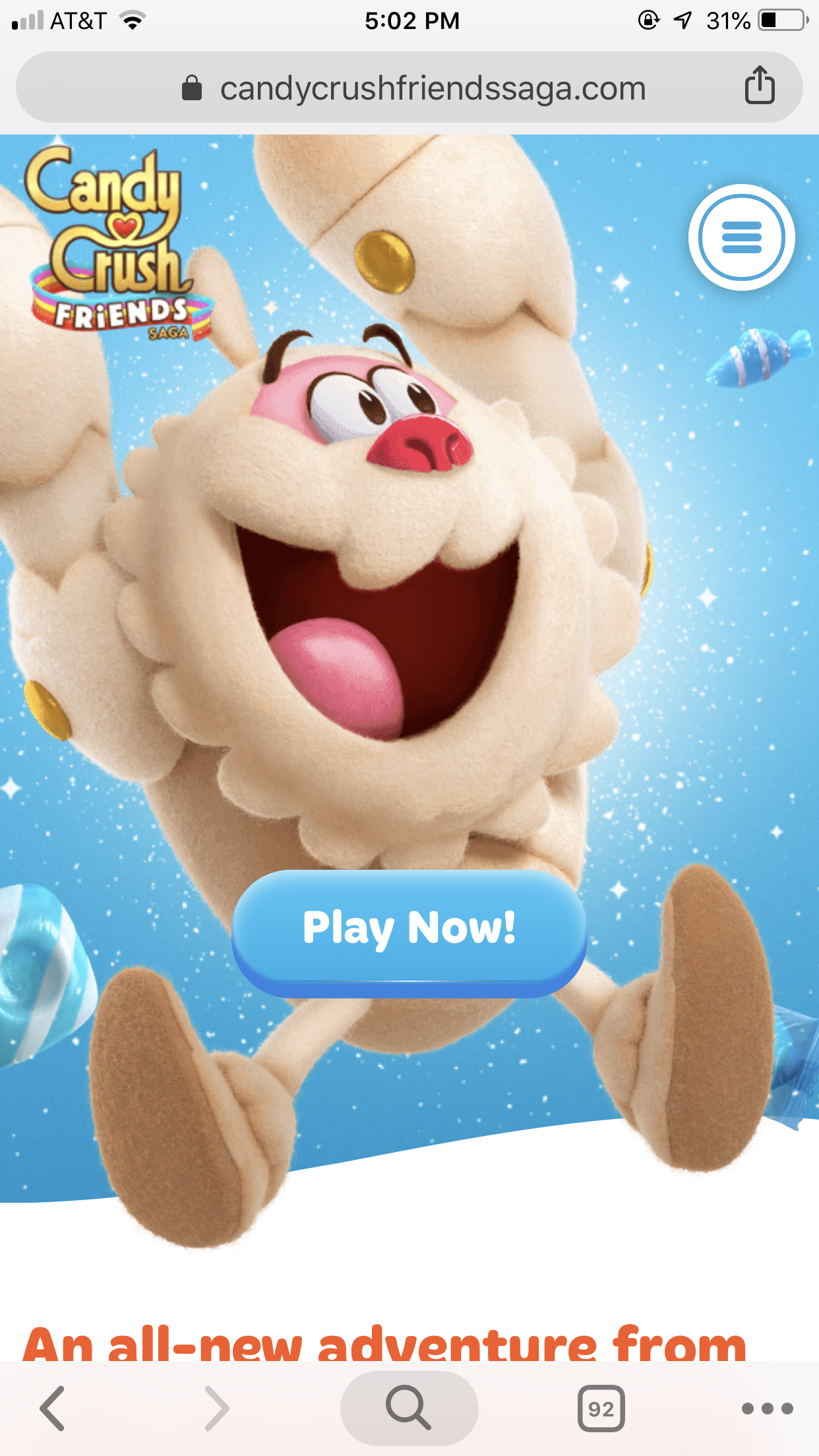Open the browser's three-dot menu
Screen dimensions: 819x1456
(x=767, y=1409)
